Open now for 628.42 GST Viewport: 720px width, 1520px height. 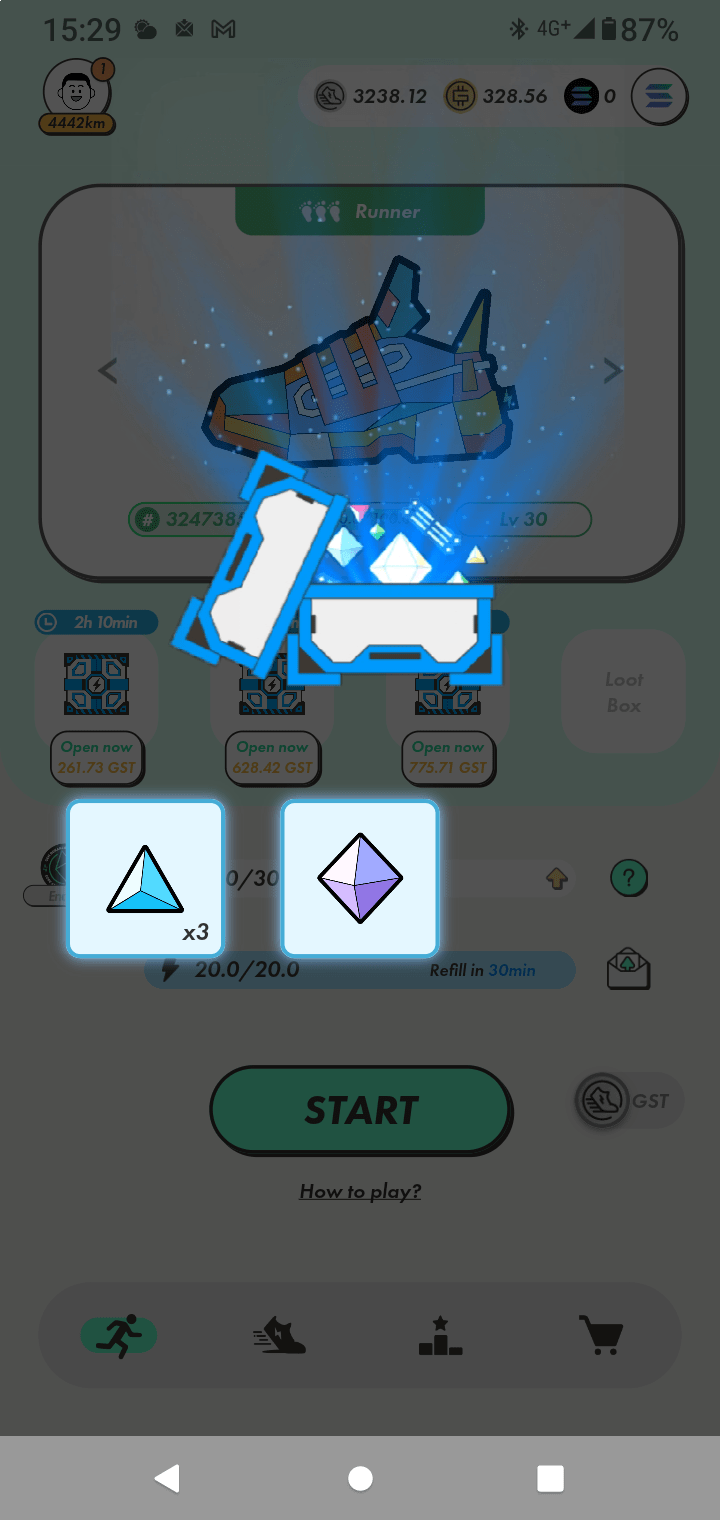(272, 758)
